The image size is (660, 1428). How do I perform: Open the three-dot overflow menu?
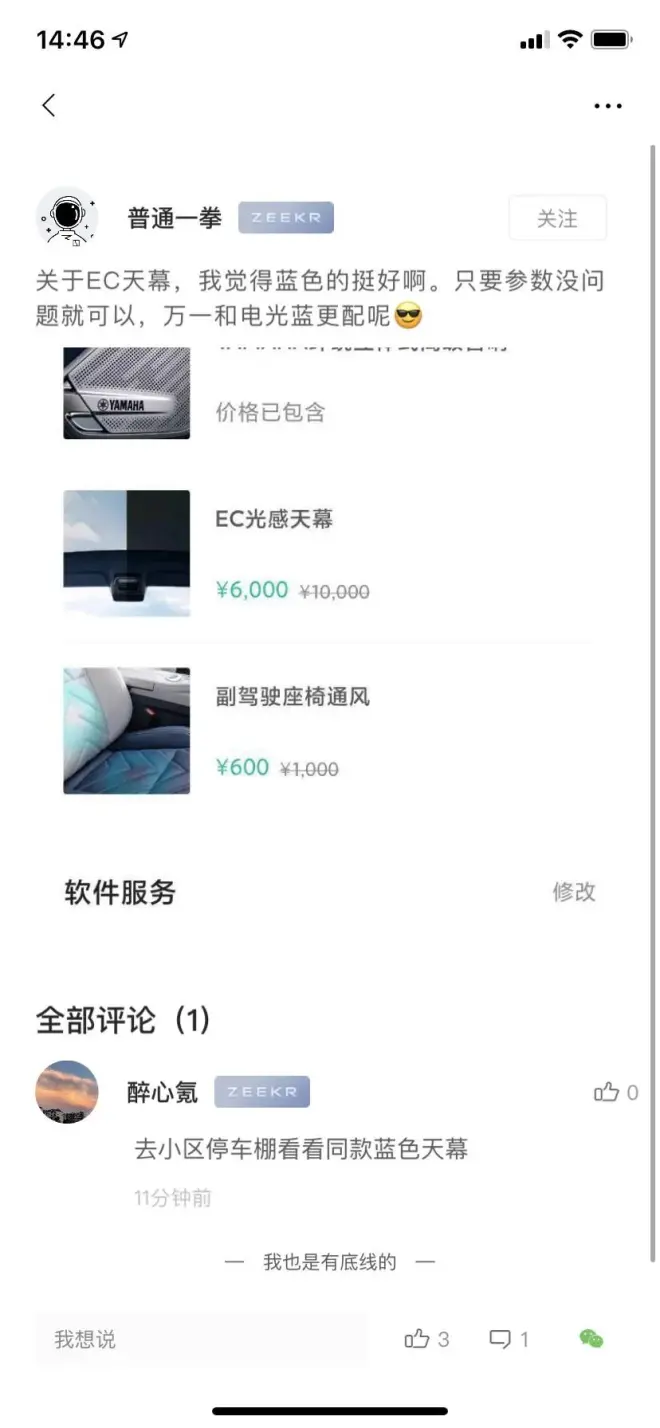(607, 106)
